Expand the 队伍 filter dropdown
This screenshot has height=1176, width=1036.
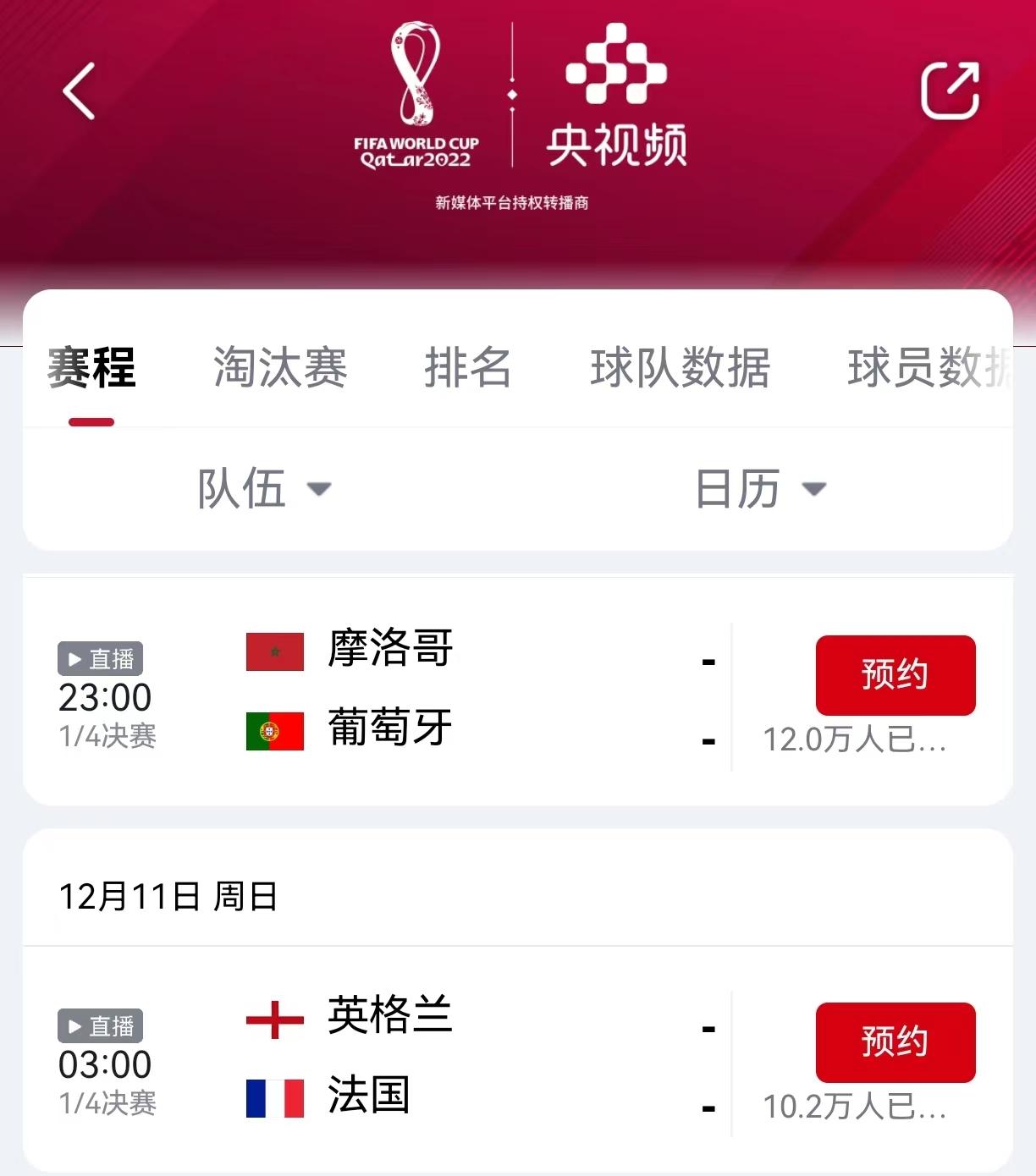click(x=263, y=489)
